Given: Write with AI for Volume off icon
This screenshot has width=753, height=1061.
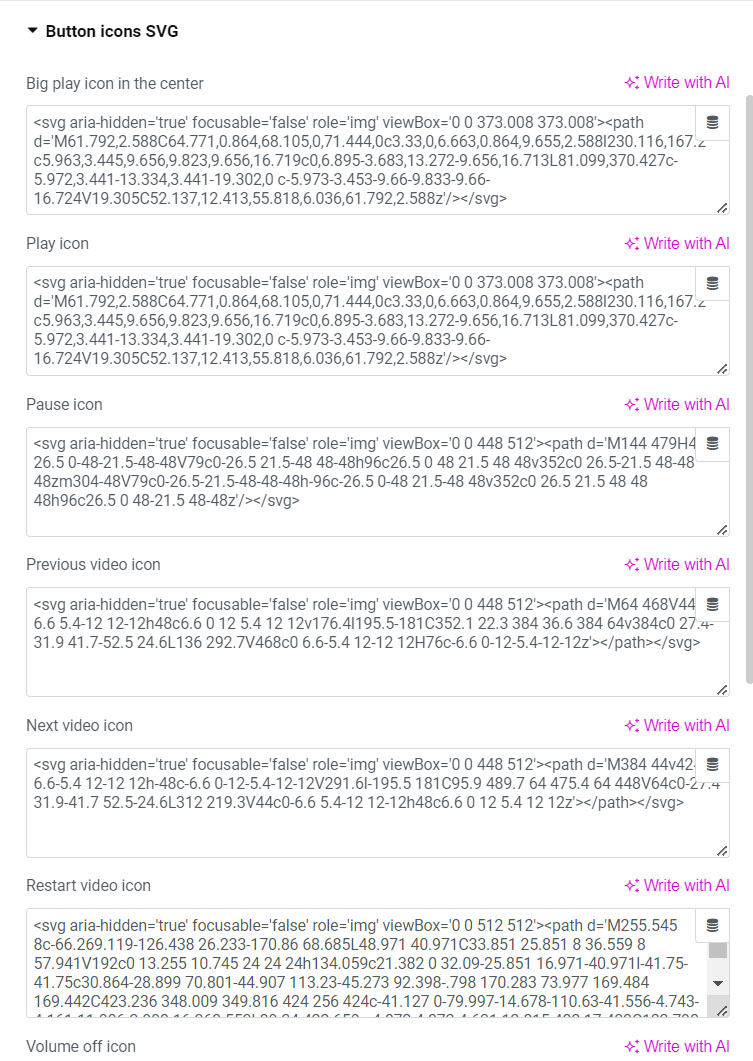Looking at the screenshot, I should point(677,1046).
